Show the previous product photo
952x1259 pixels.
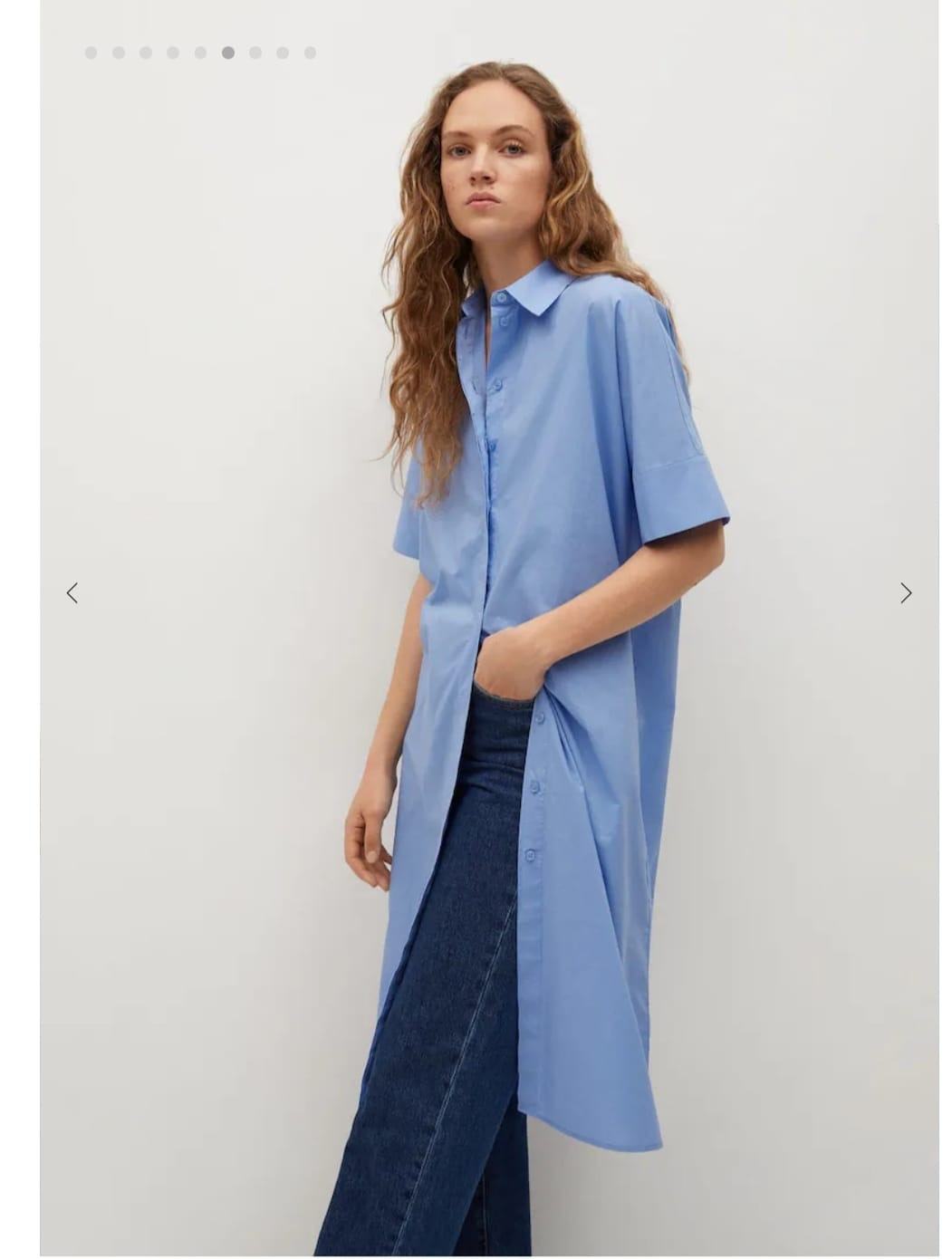pyautogui.click(x=72, y=593)
